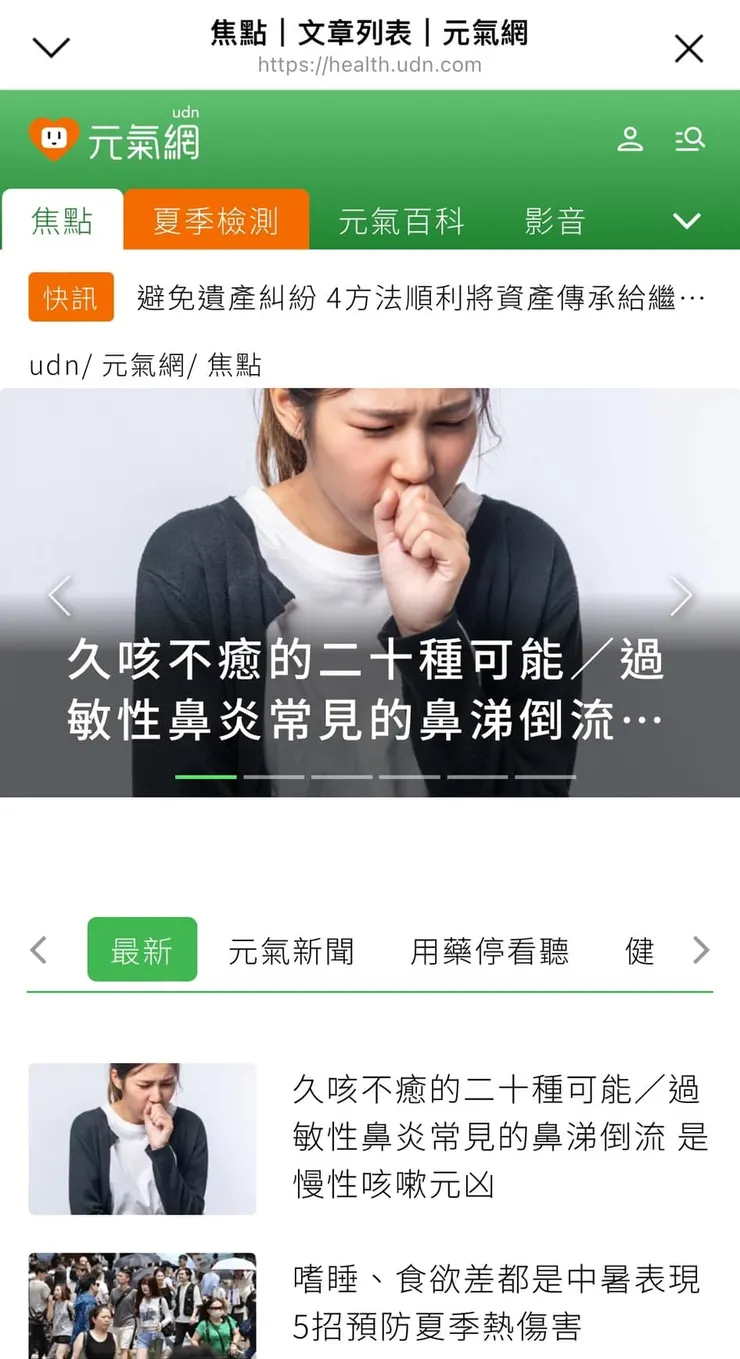Tap the orange 快訊 news badge
The image size is (740, 1359).
pyautogui.click(x=70, y=297)
